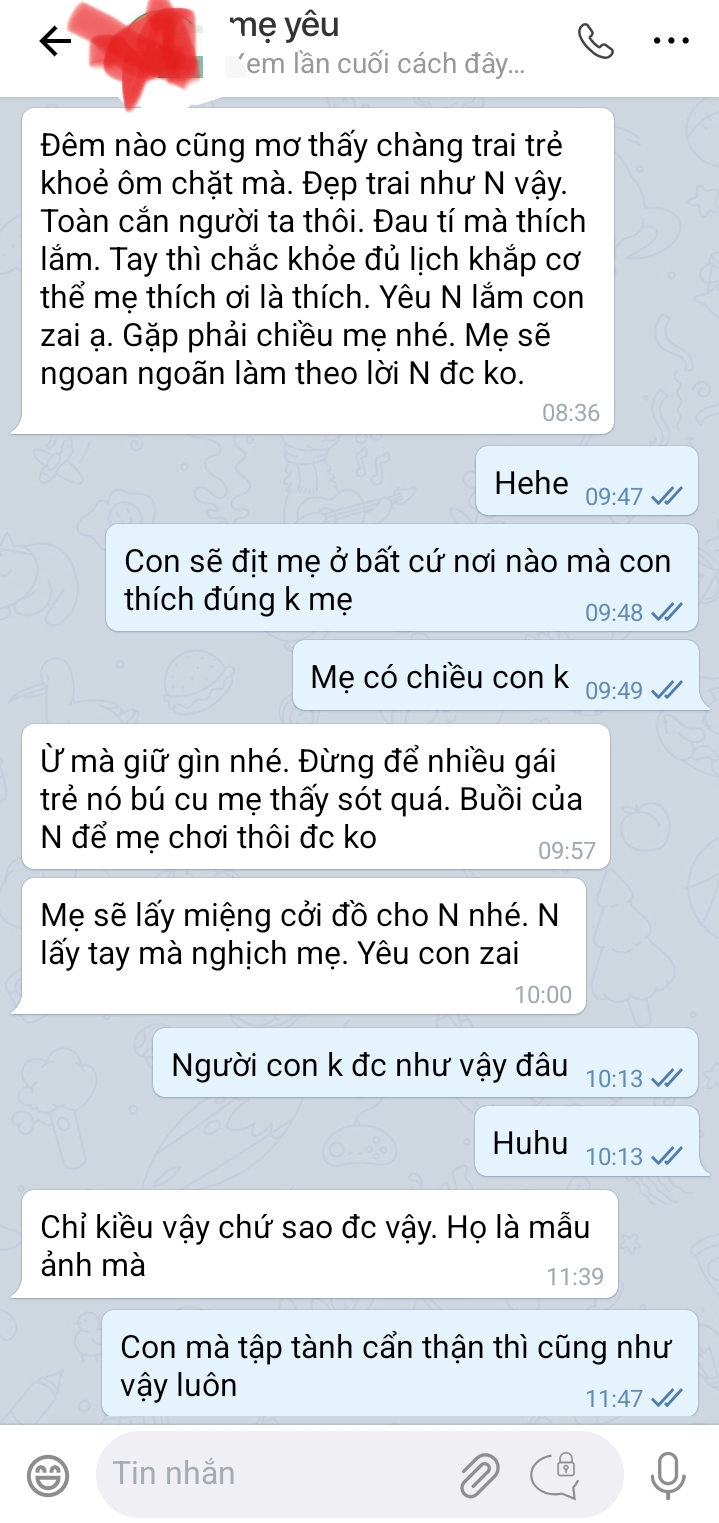Screen dimensions: 719x1523
Task: Start a voice call with this contact
Action: 596,42
